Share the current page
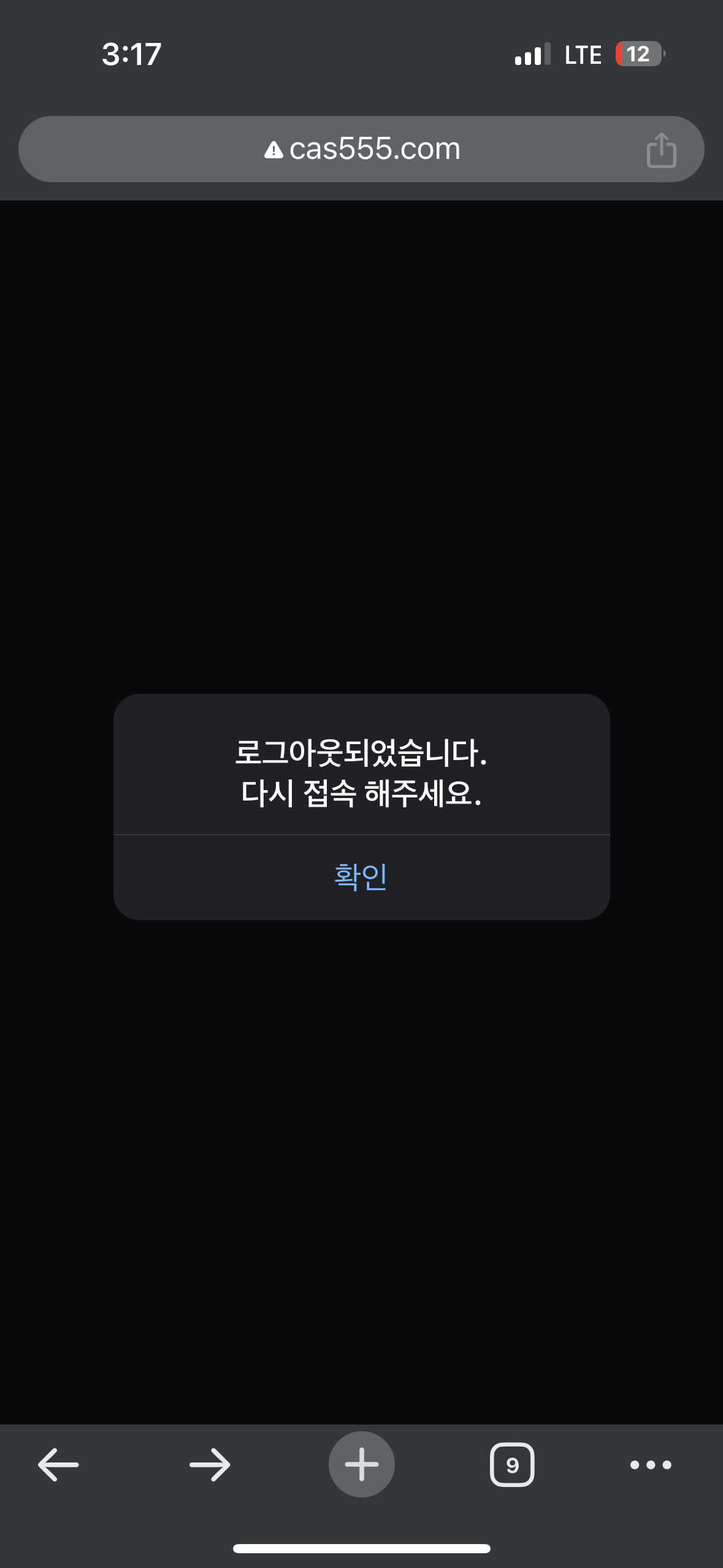 [661, 150]
